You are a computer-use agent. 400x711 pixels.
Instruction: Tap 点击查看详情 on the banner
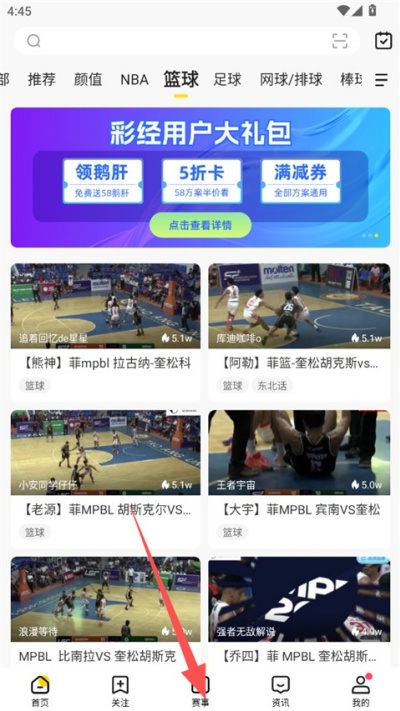(x=200, y=225)
